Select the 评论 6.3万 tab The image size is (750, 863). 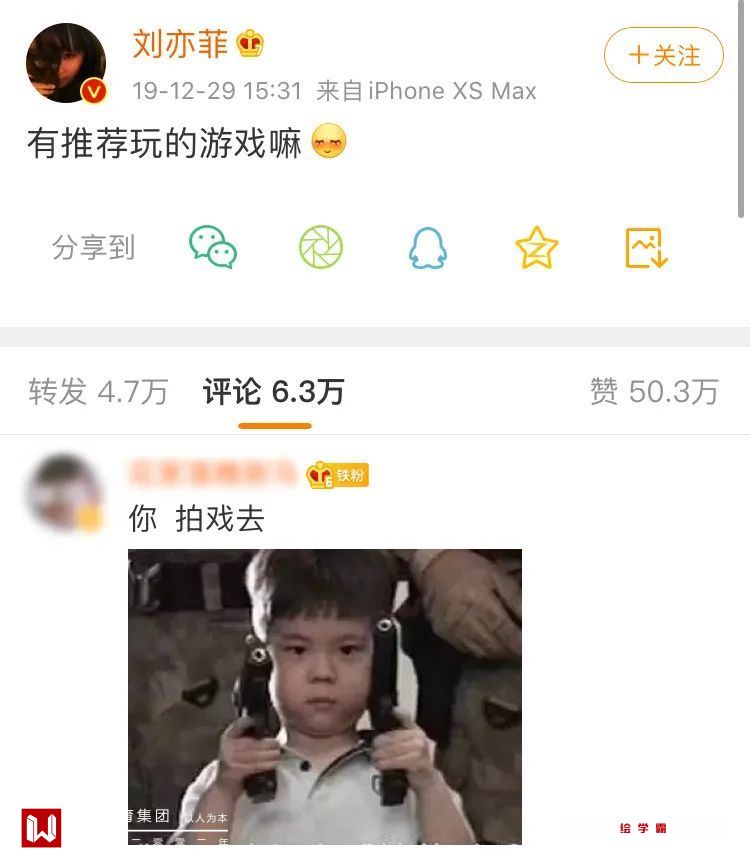point(274,392)
